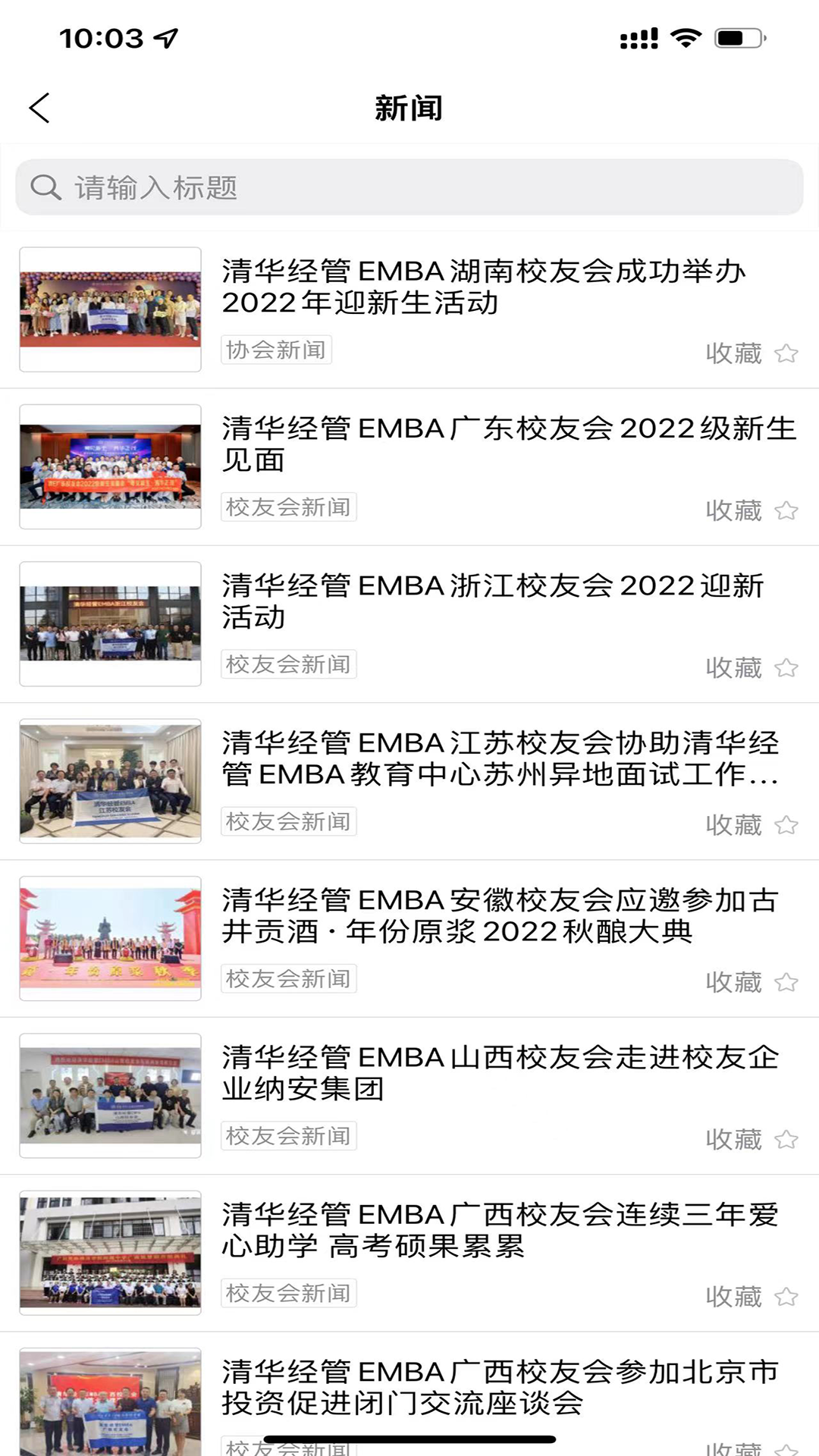
Task: Toggle favorite via 收藏 on 湖南校友会 item
Action: pos(733,353)
